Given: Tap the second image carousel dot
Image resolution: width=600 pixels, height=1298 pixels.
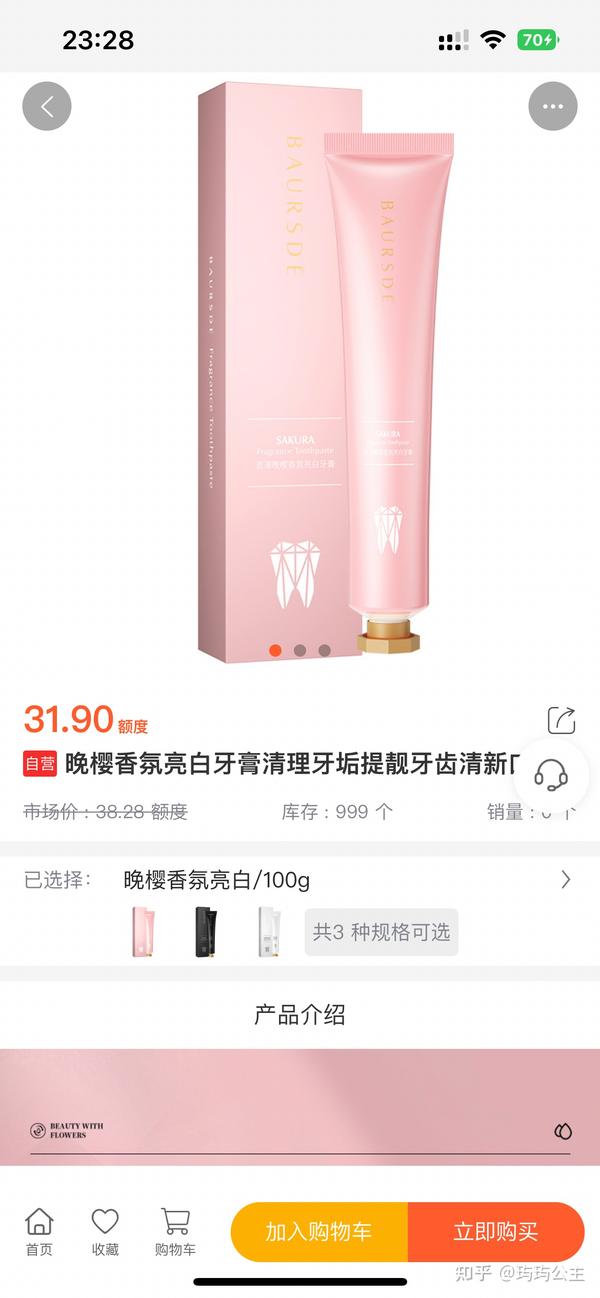Looking at the screenshot, I should 300,650.
